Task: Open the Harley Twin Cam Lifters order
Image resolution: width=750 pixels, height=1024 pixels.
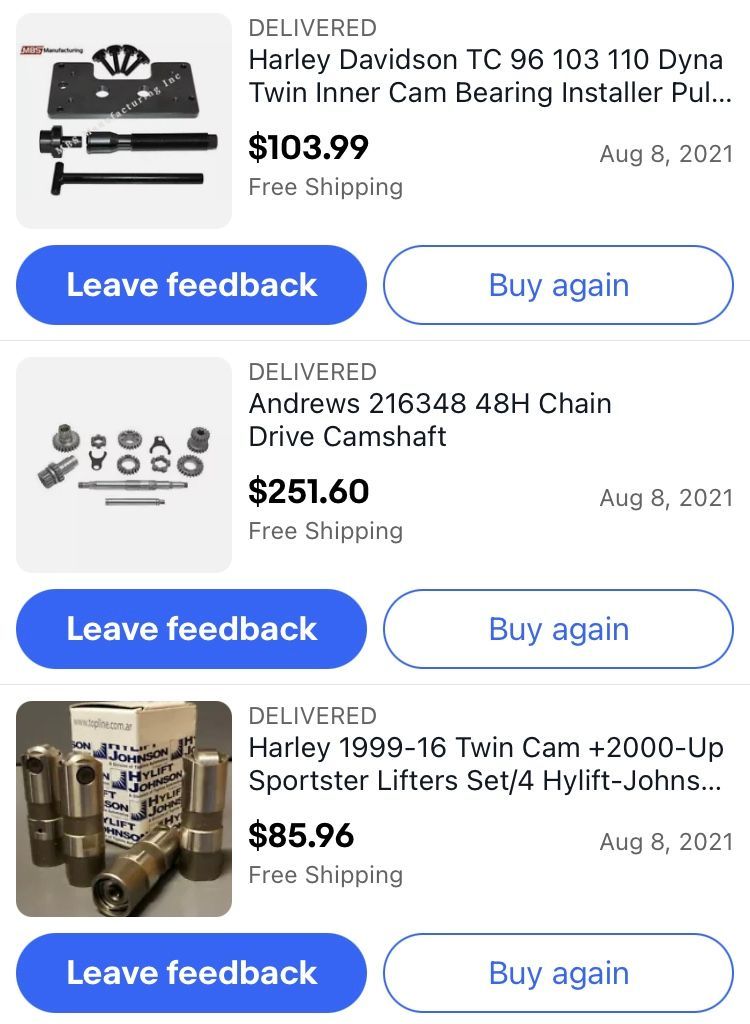Action: pos(485,764)
